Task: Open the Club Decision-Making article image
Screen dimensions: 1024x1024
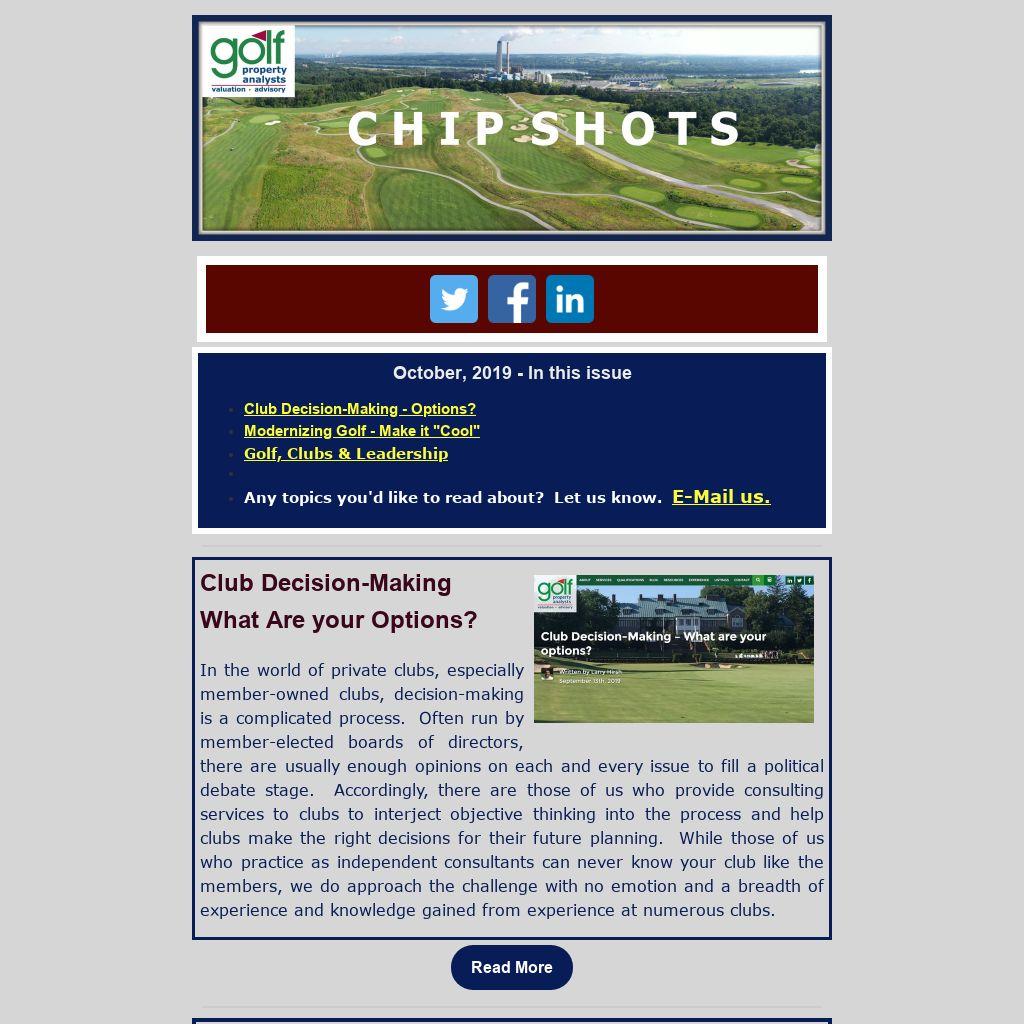Action: click(673, 648)
